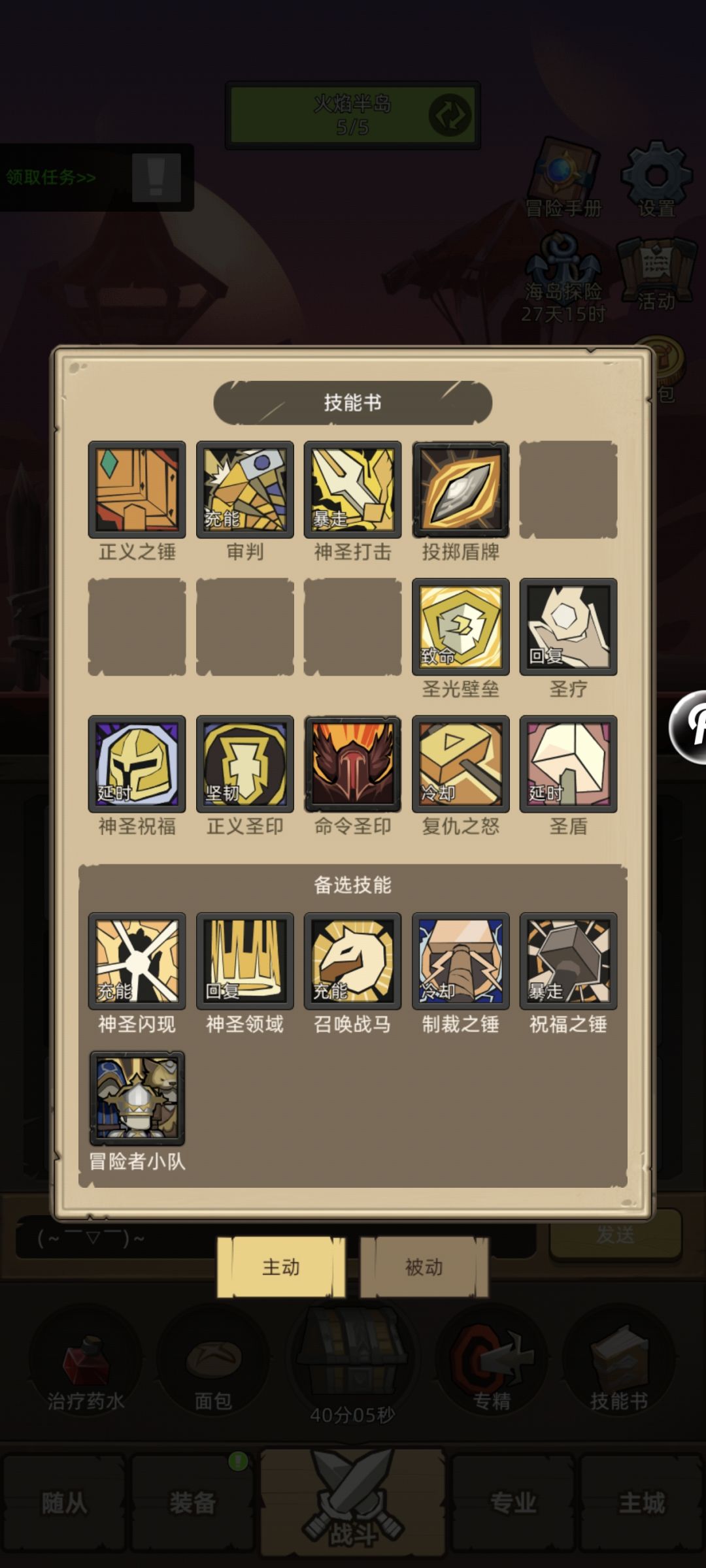The width and height of the screenshot is (706, 1568).
Task: Open the 审判 charging skill
Action: (243, 490)
